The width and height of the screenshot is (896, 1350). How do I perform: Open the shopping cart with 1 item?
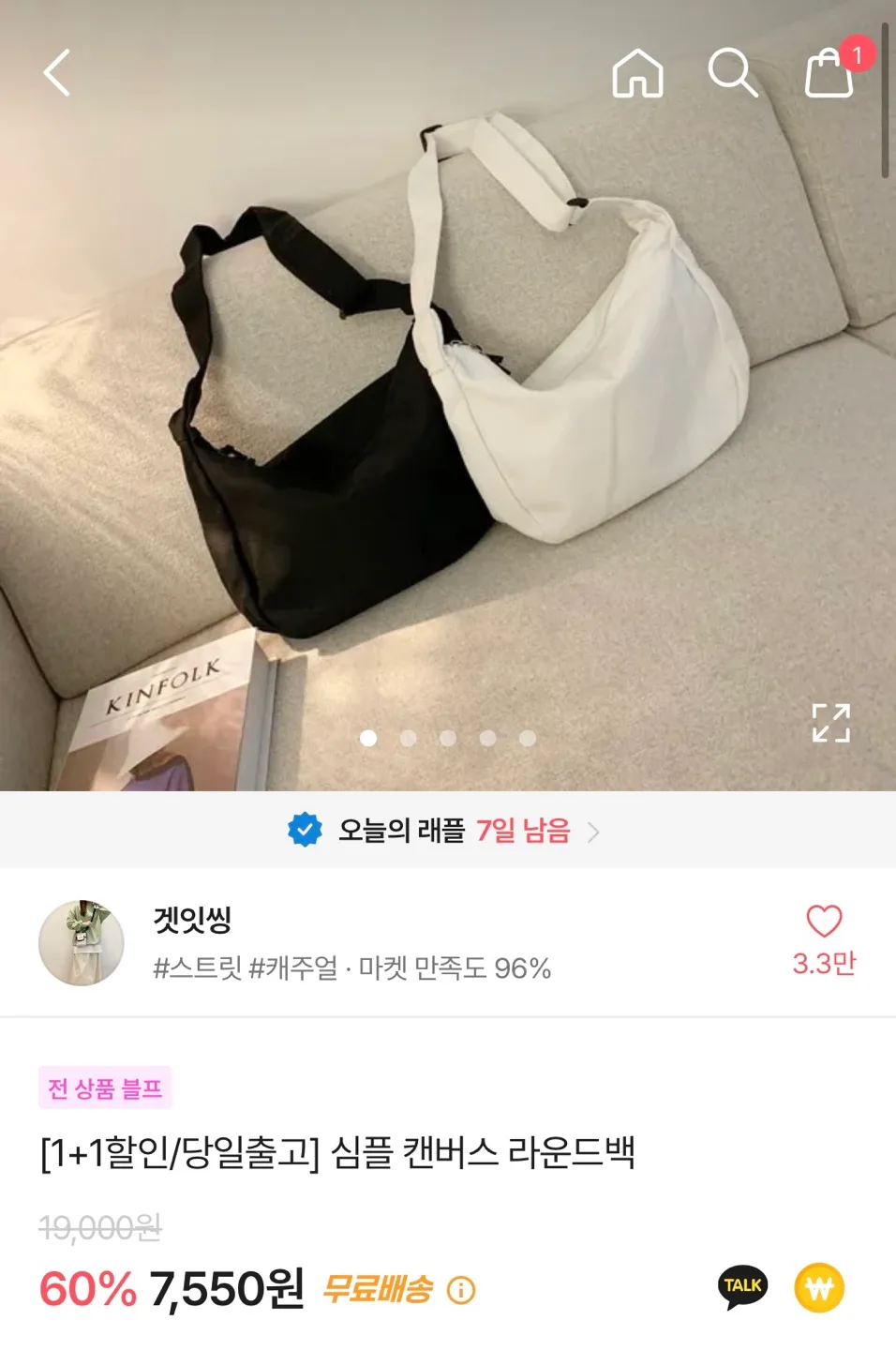pos(829,75)
